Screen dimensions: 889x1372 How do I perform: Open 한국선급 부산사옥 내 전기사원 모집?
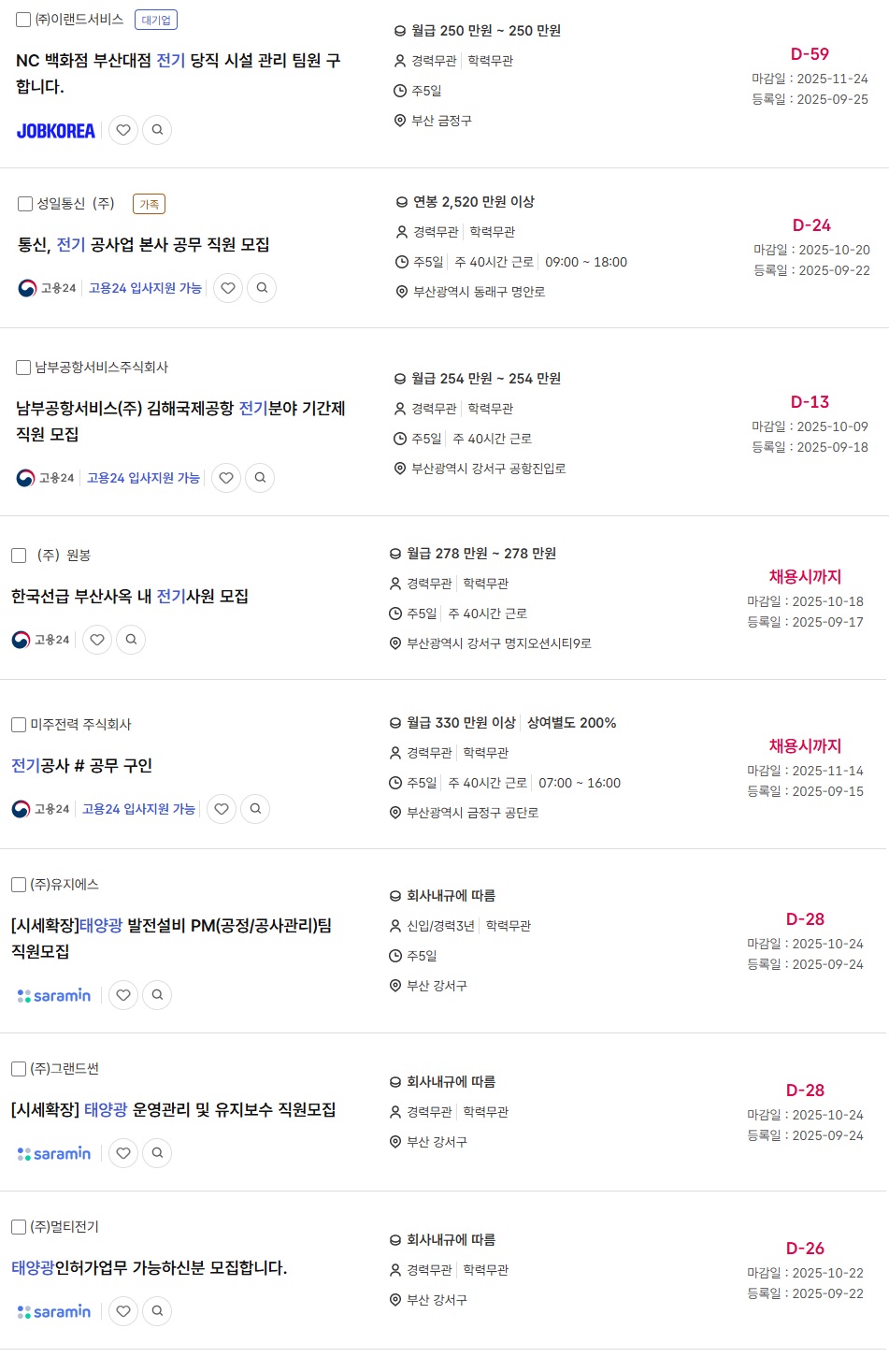(x=129, y=596)
